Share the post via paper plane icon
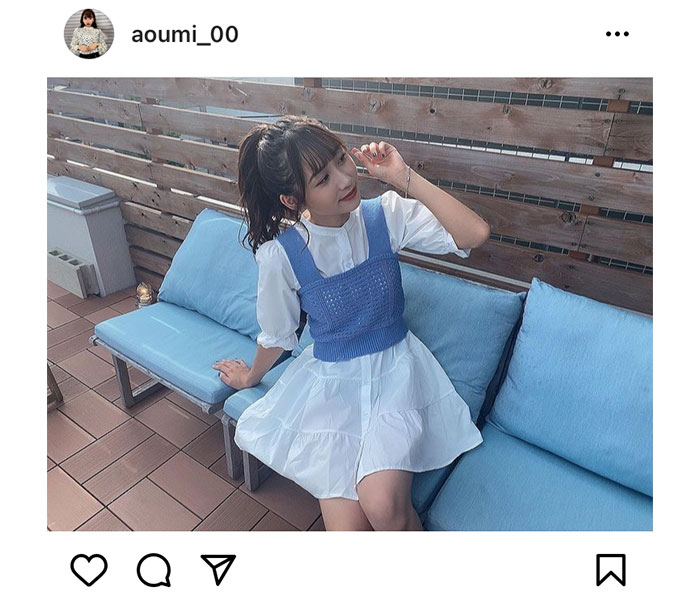The image size is (700, 600). click(218, 569)
